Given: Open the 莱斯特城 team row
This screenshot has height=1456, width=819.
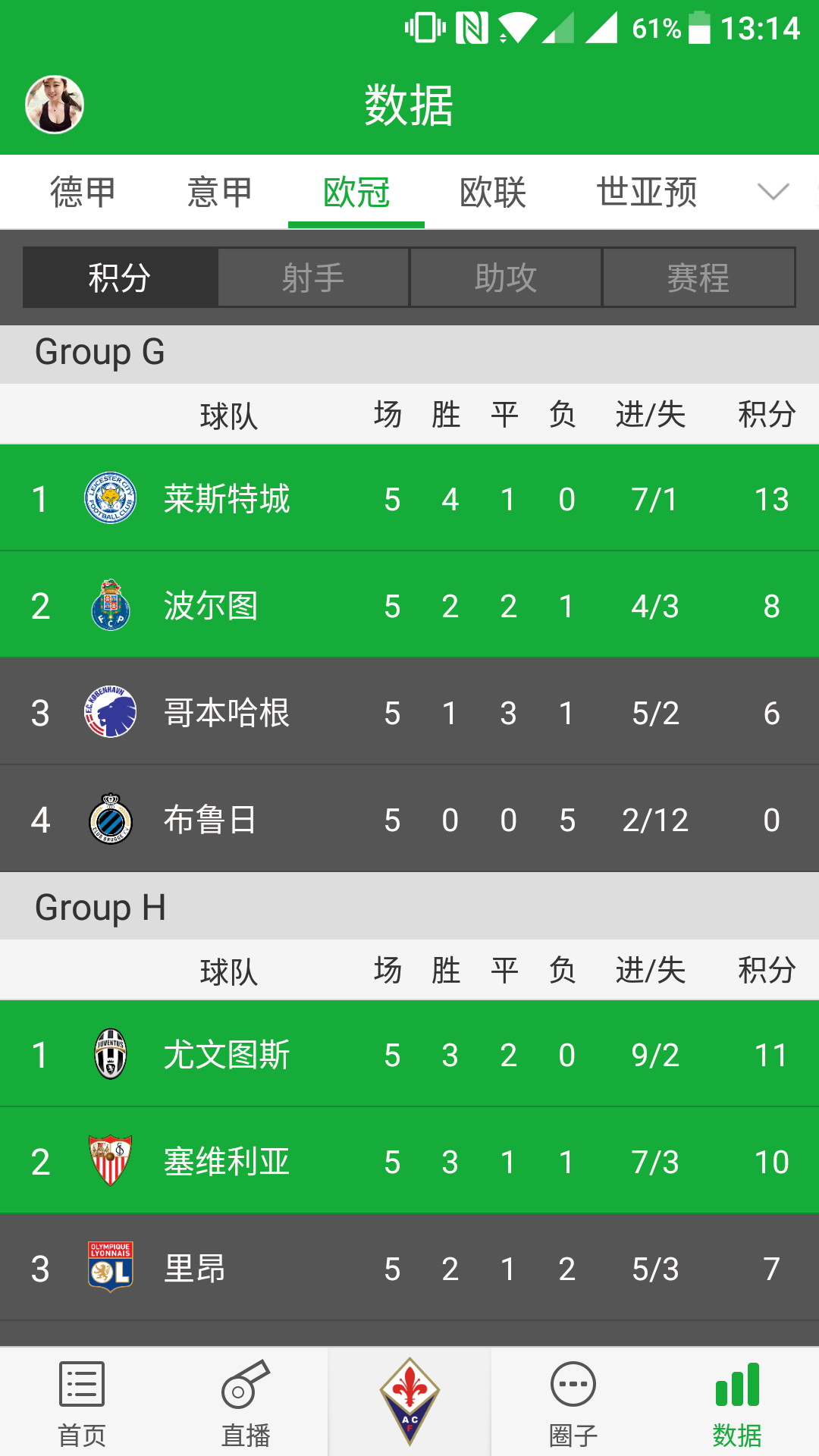Looking at the screenshot, I should click(409, 498).
